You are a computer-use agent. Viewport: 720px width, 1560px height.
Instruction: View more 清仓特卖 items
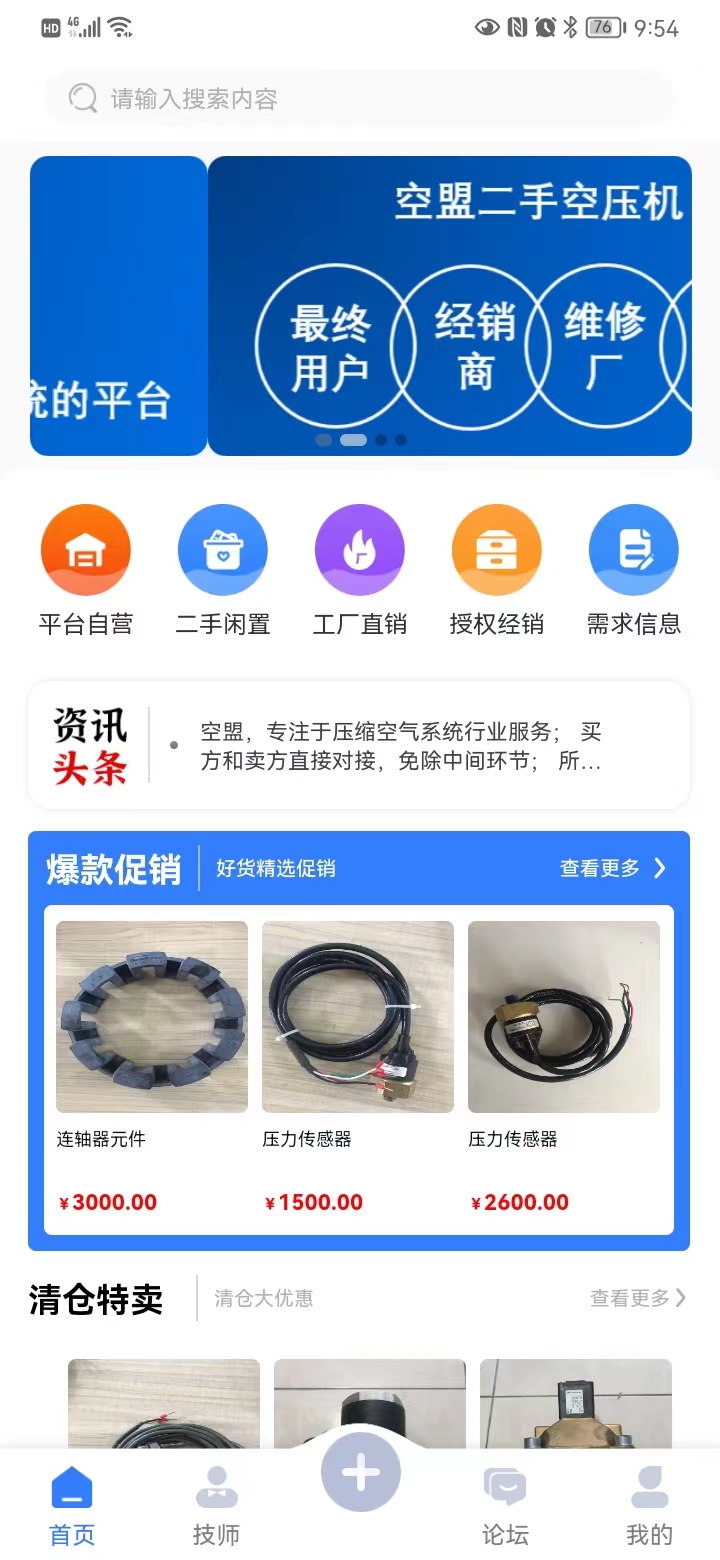pyautogui.click(x=637, y=1298)
